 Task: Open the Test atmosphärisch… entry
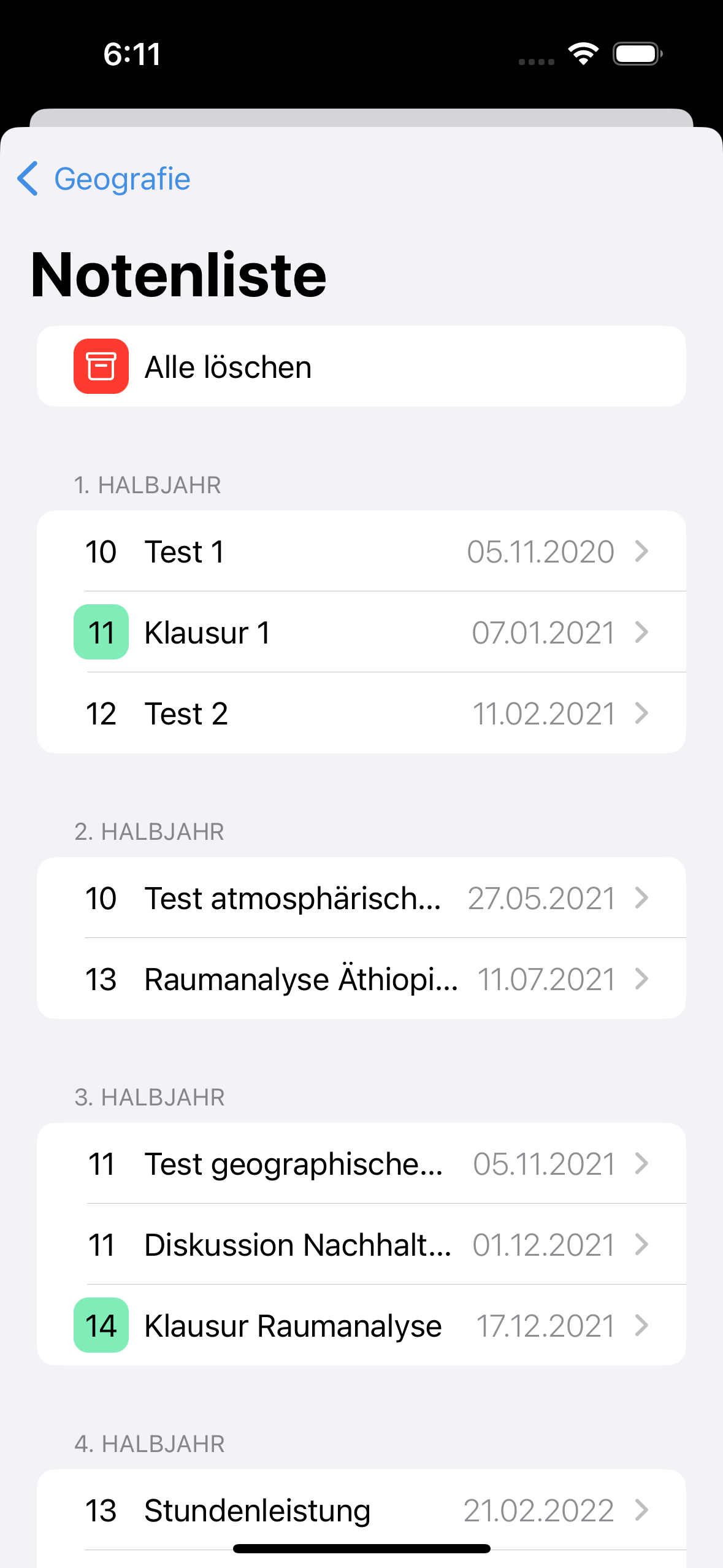pos(361,898)
